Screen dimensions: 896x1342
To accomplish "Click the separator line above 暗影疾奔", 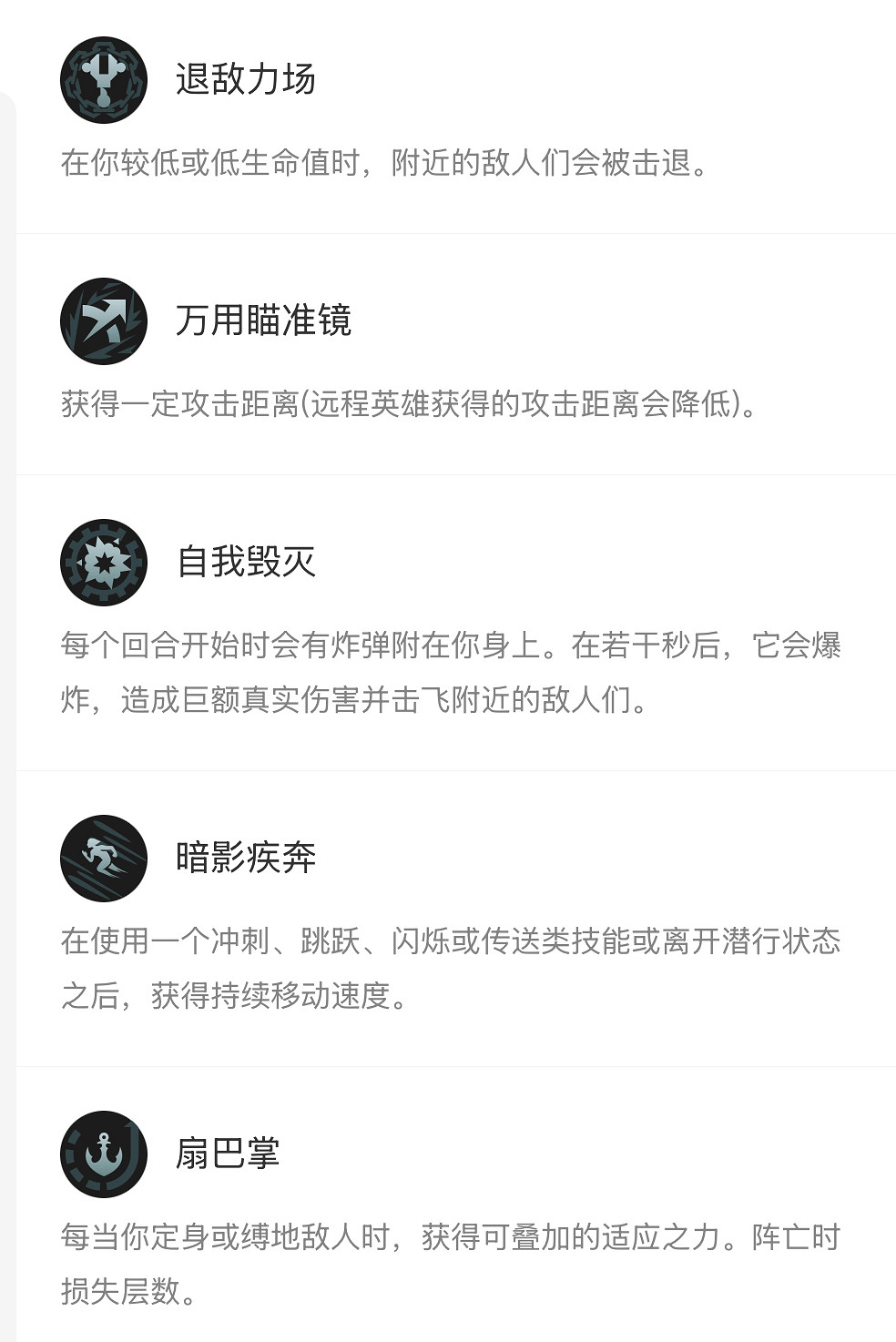I will (446, 767).
